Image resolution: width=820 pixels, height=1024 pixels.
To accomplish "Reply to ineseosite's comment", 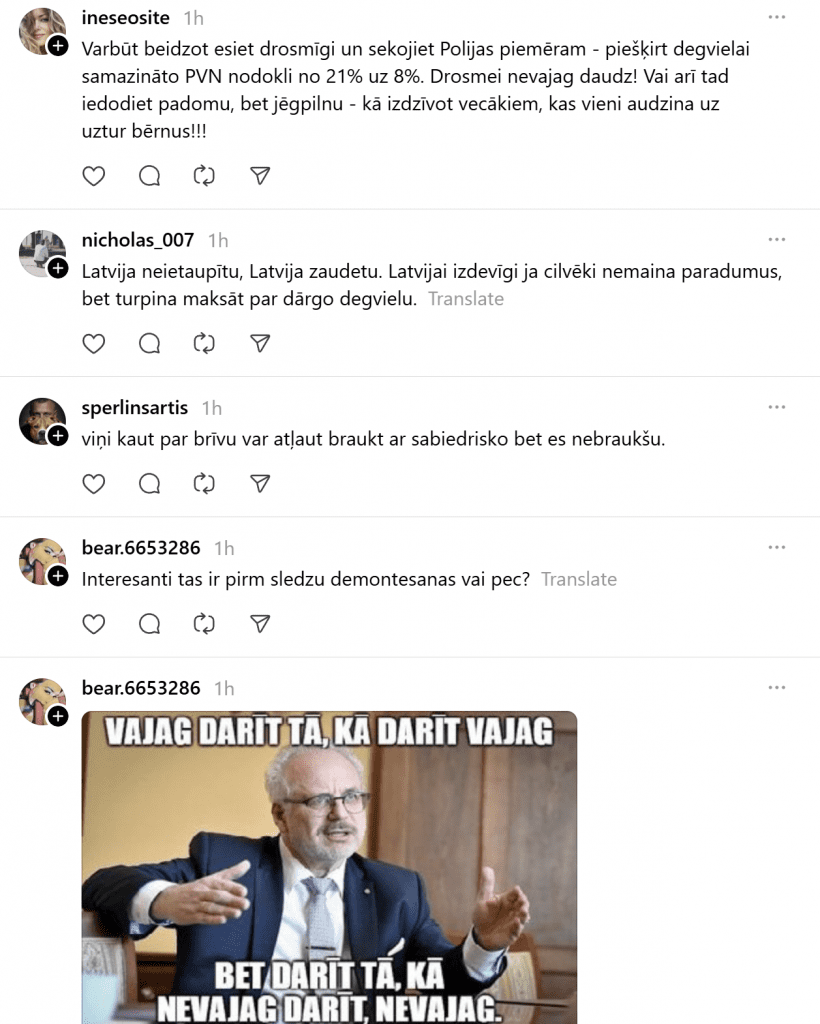I will [x=149, y=176].
